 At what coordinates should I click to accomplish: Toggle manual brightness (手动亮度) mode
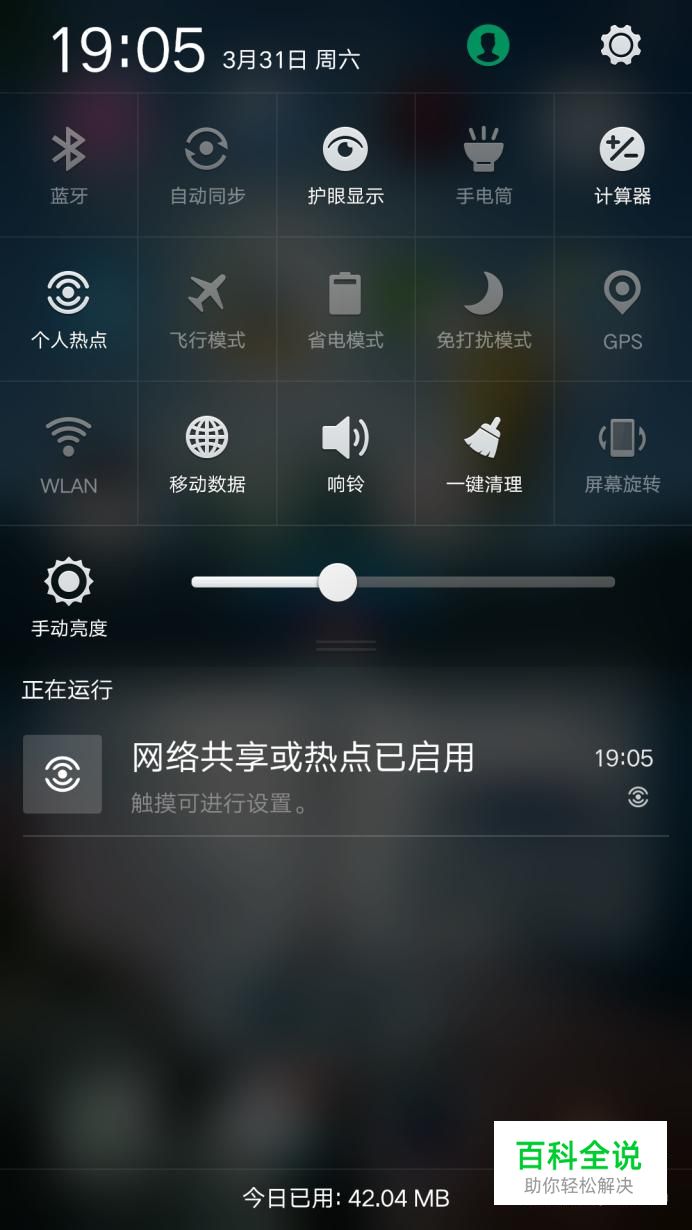69,597
